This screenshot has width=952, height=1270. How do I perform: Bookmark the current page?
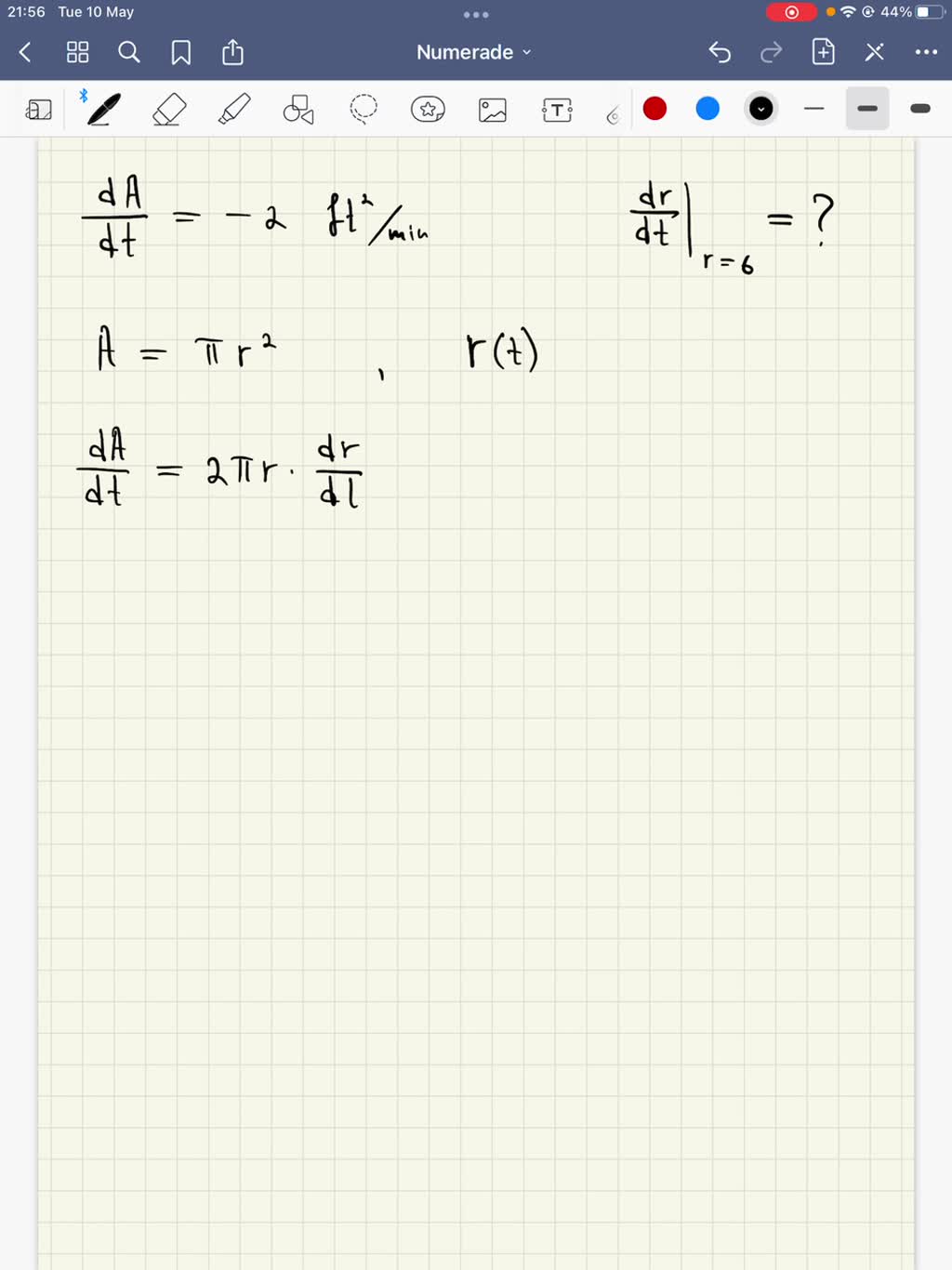click(180, 52)
